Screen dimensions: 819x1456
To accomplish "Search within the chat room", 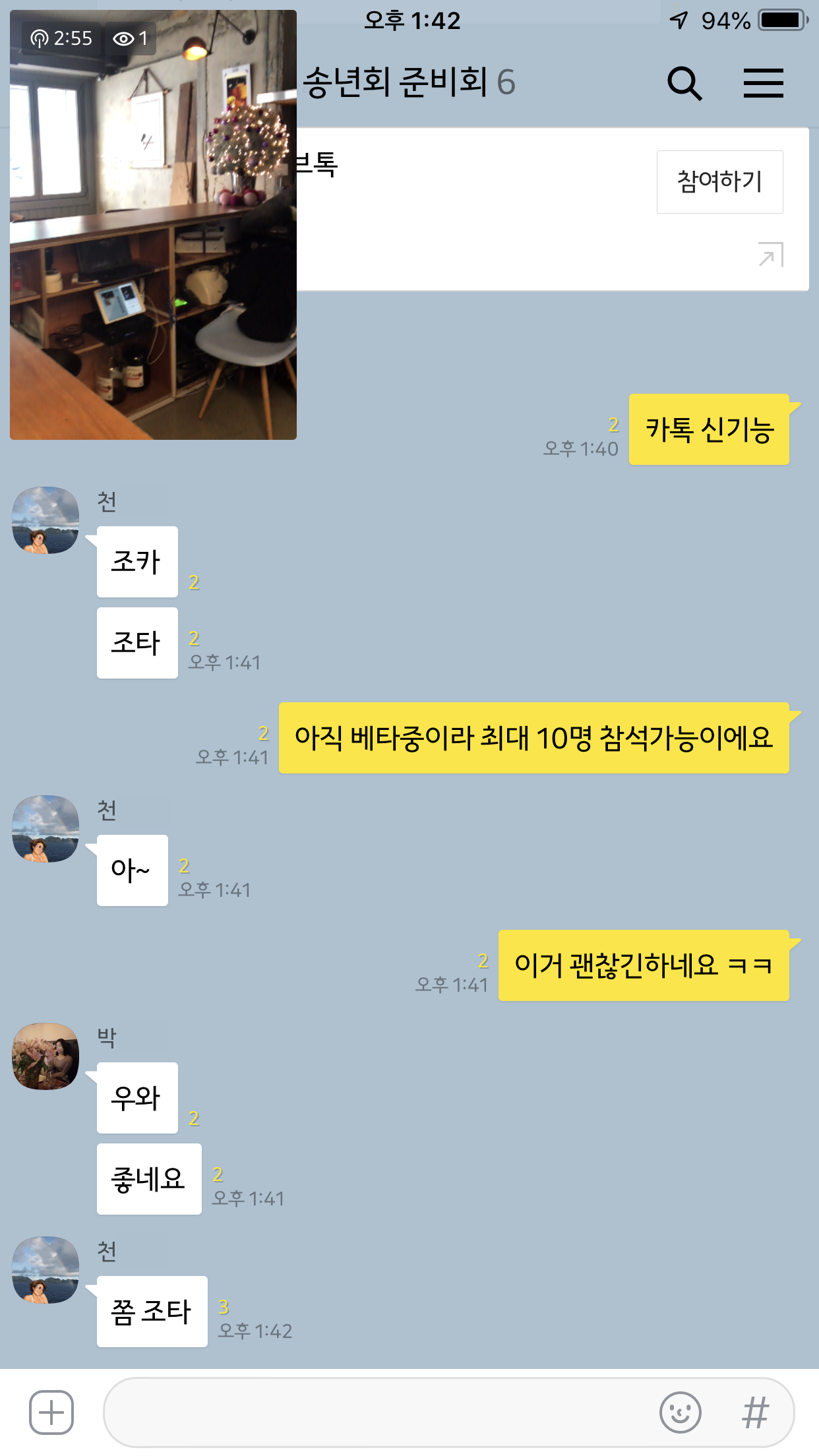I will pyautogui.click(x=684, y=83).
